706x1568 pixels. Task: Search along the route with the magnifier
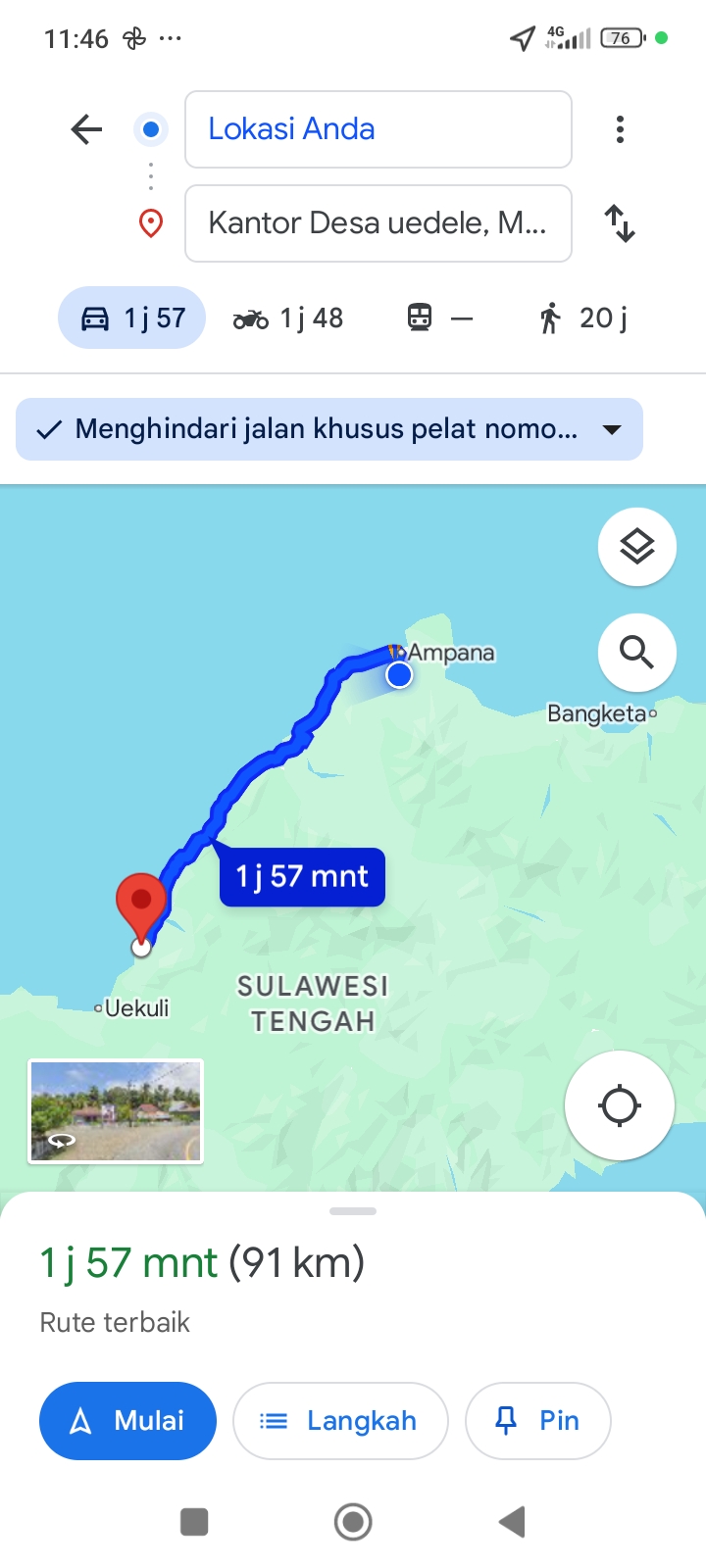pyautogui.click(x=637, y=653)
